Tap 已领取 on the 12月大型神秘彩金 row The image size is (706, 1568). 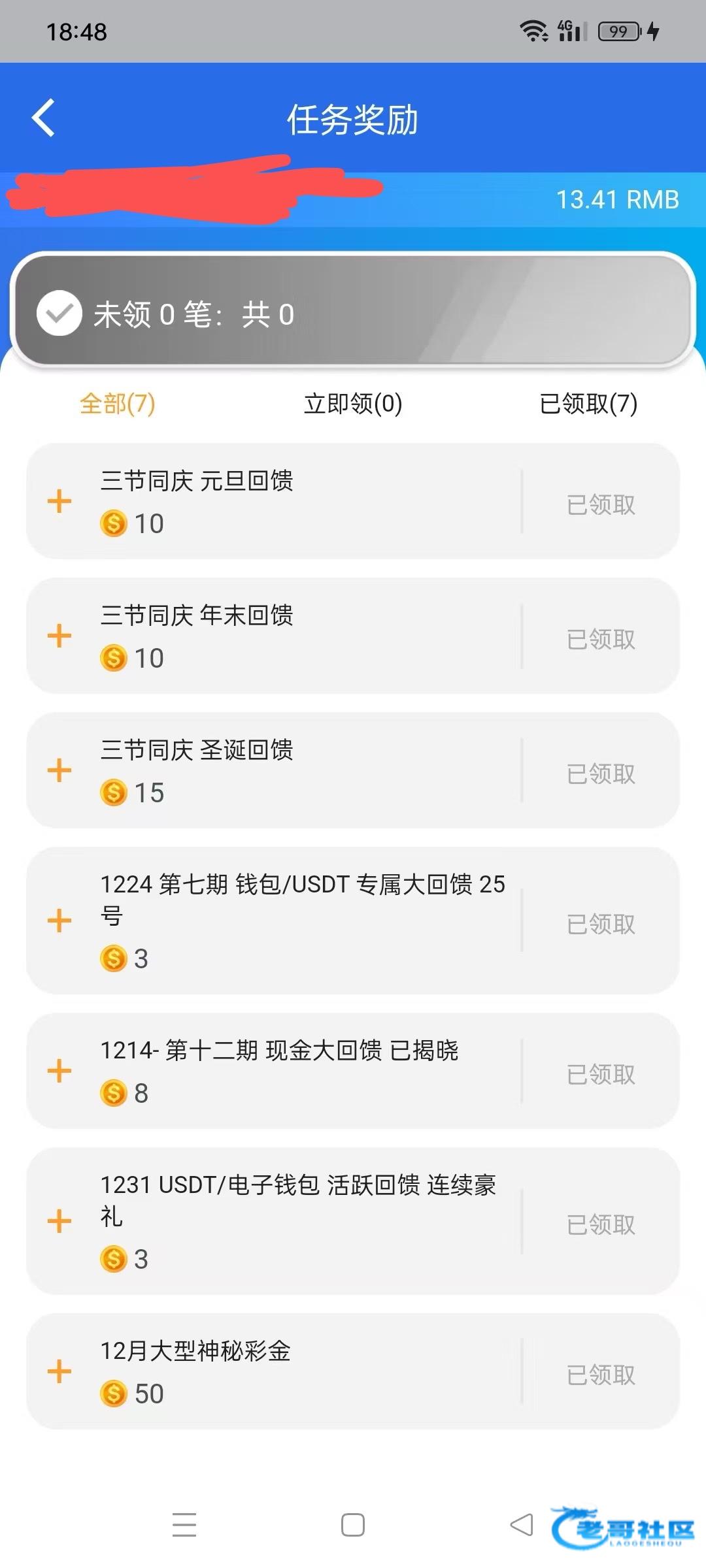pos(601,1375)
